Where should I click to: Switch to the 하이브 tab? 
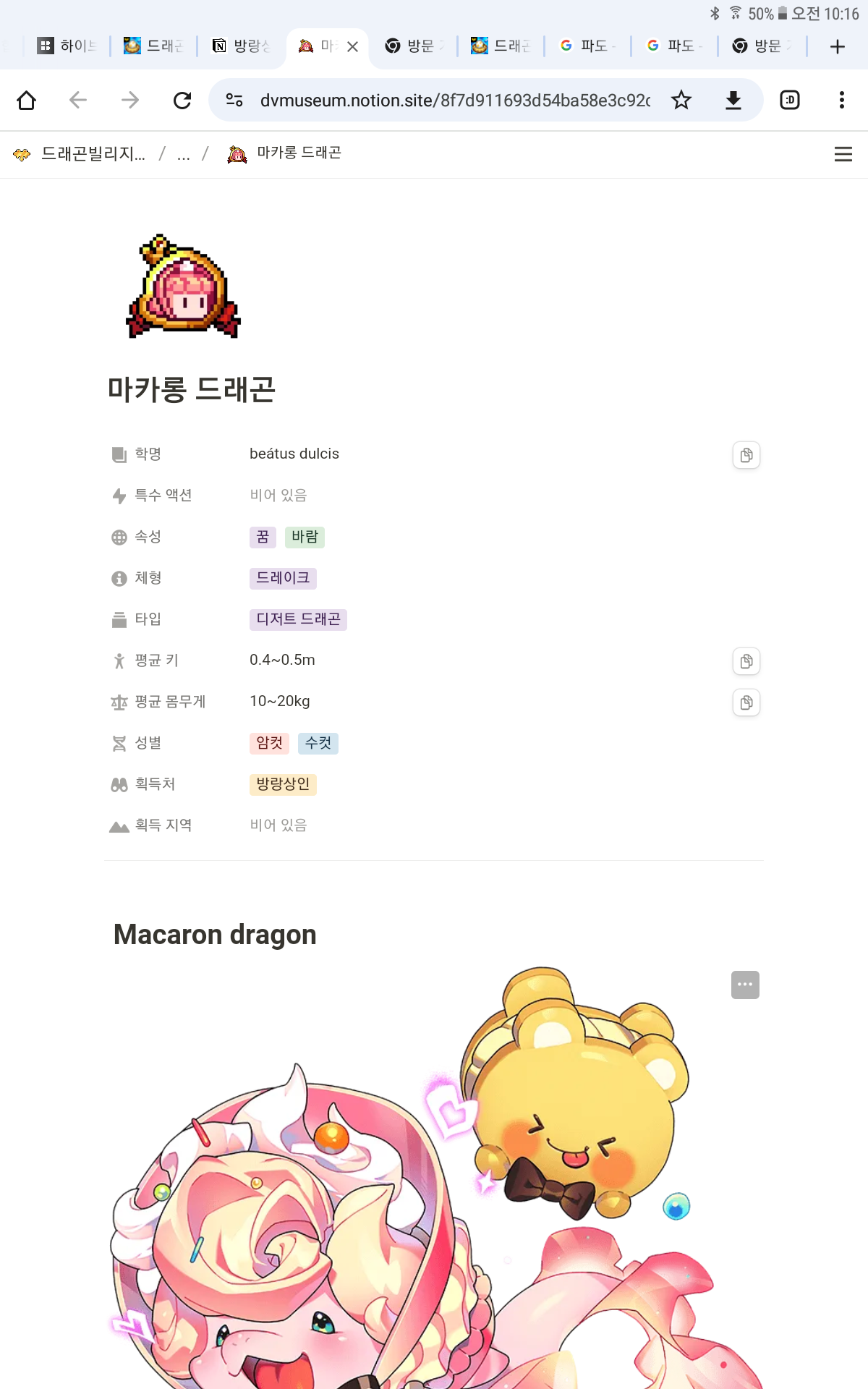[x=67, y=46]
